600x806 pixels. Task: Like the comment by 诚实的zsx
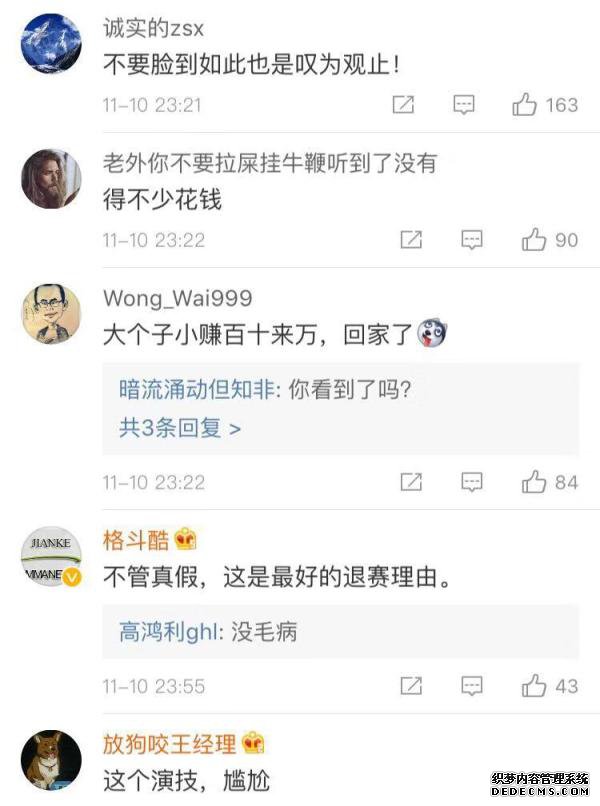(526, 104)
